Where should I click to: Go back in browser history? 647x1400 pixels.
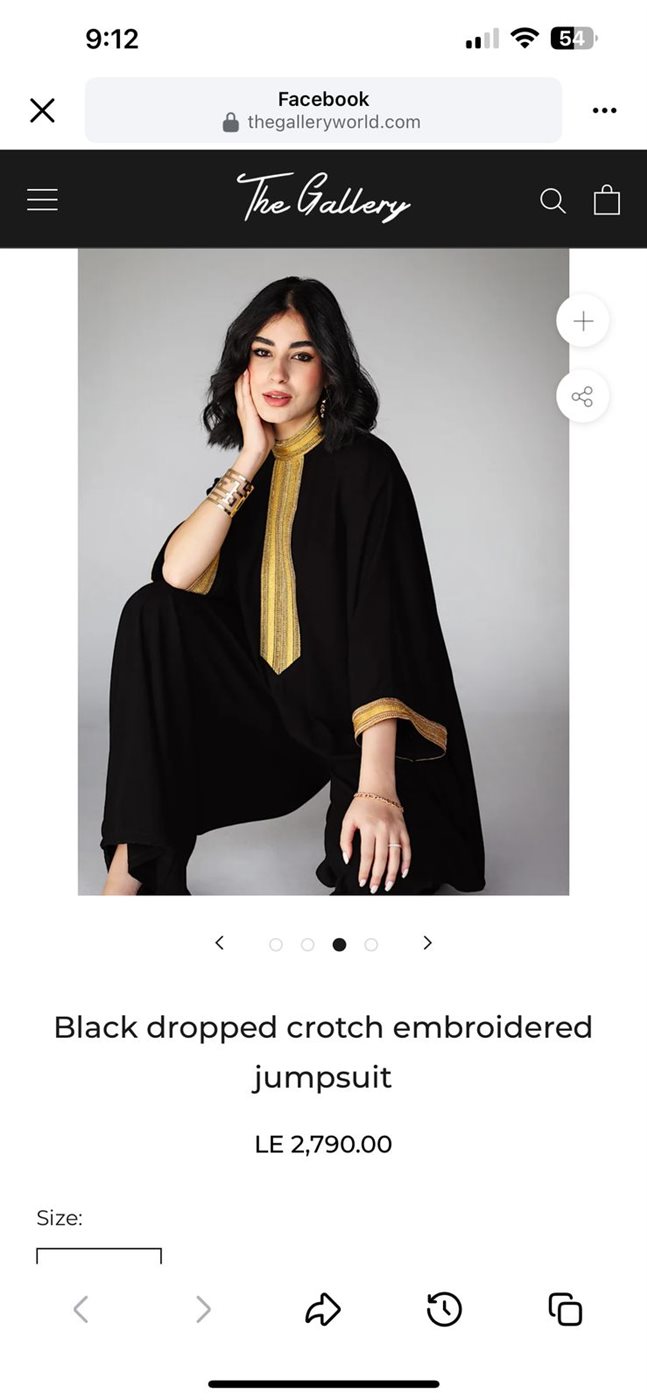click(x=81, y=1309)
